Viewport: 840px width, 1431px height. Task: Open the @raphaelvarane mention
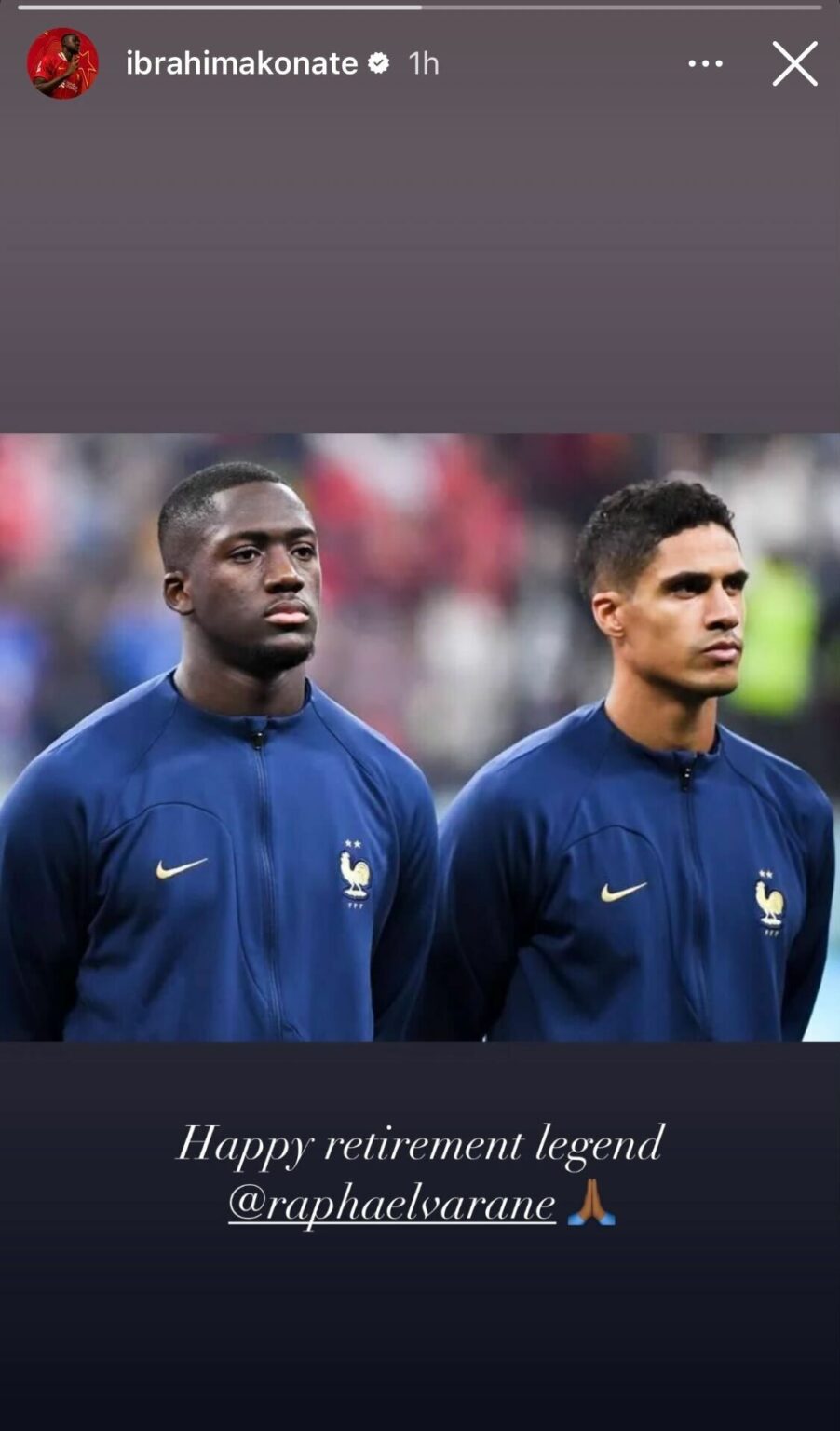[x=392, y=1203]
